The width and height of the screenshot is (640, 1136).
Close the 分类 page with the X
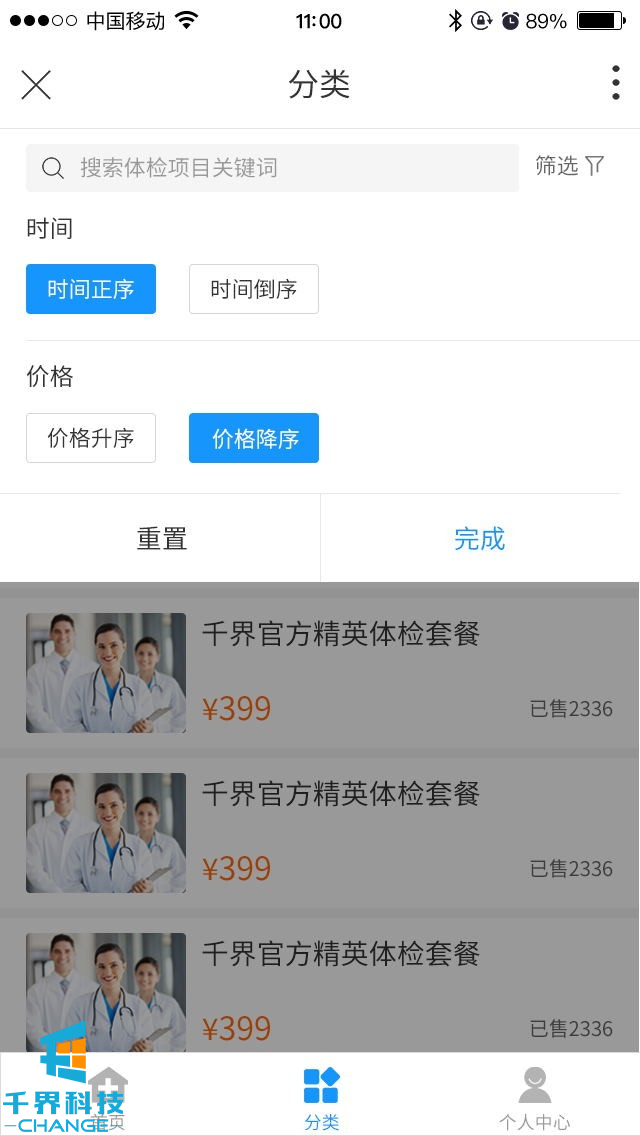coord(36,85)
